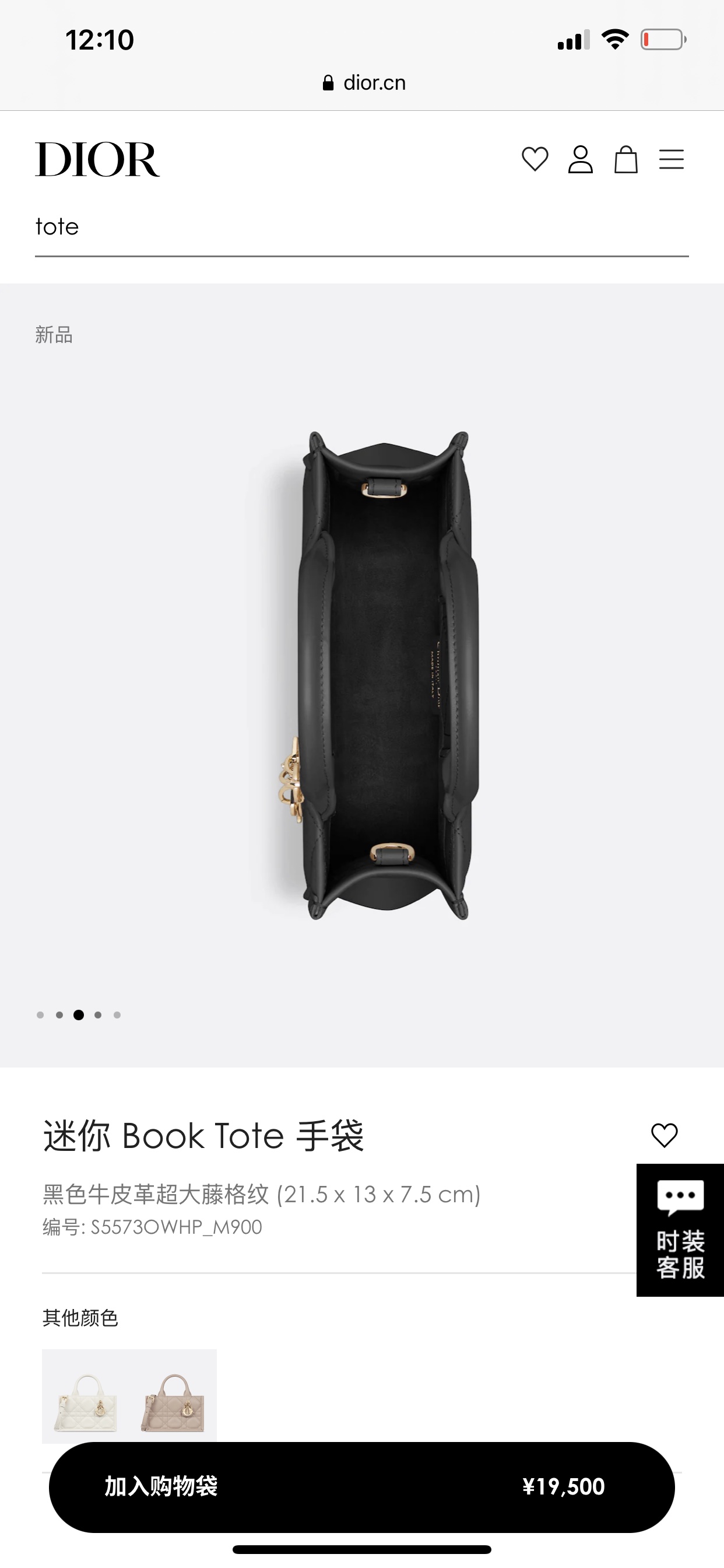Open the hamburger menu

(x=671, y=159)
